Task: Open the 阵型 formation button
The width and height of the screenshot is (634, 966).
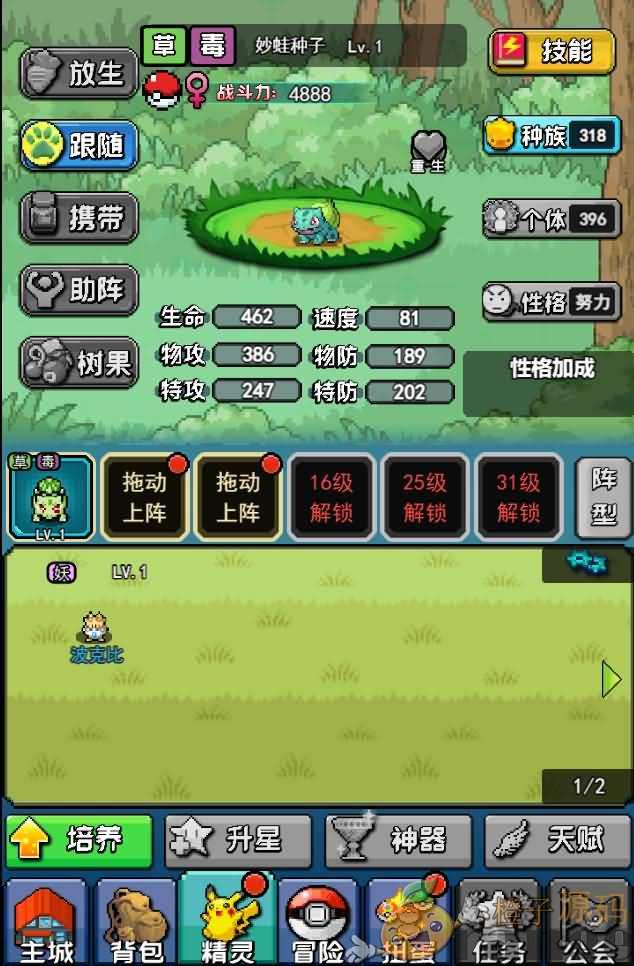Action: click(x=604, y=496)
